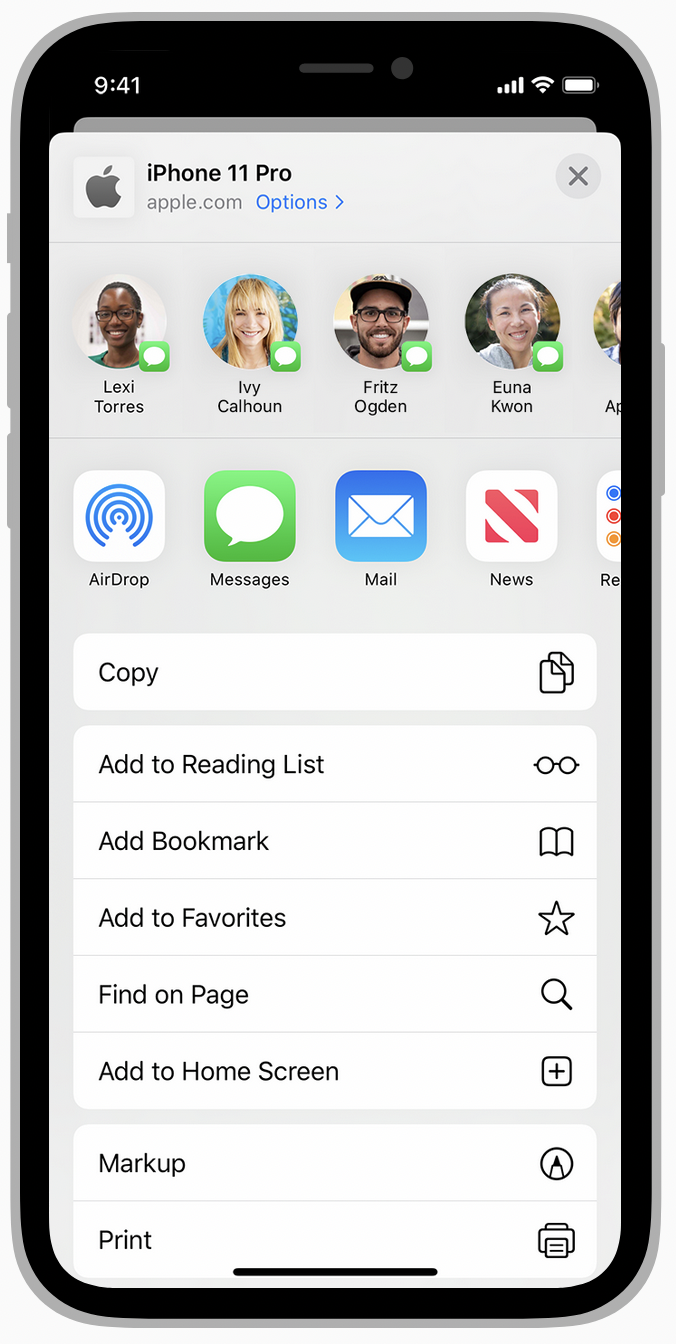Choose Add Bookmark
The width and height of the screenshot is (676, 1344).
pyautogui.click(x=335, y=841)
